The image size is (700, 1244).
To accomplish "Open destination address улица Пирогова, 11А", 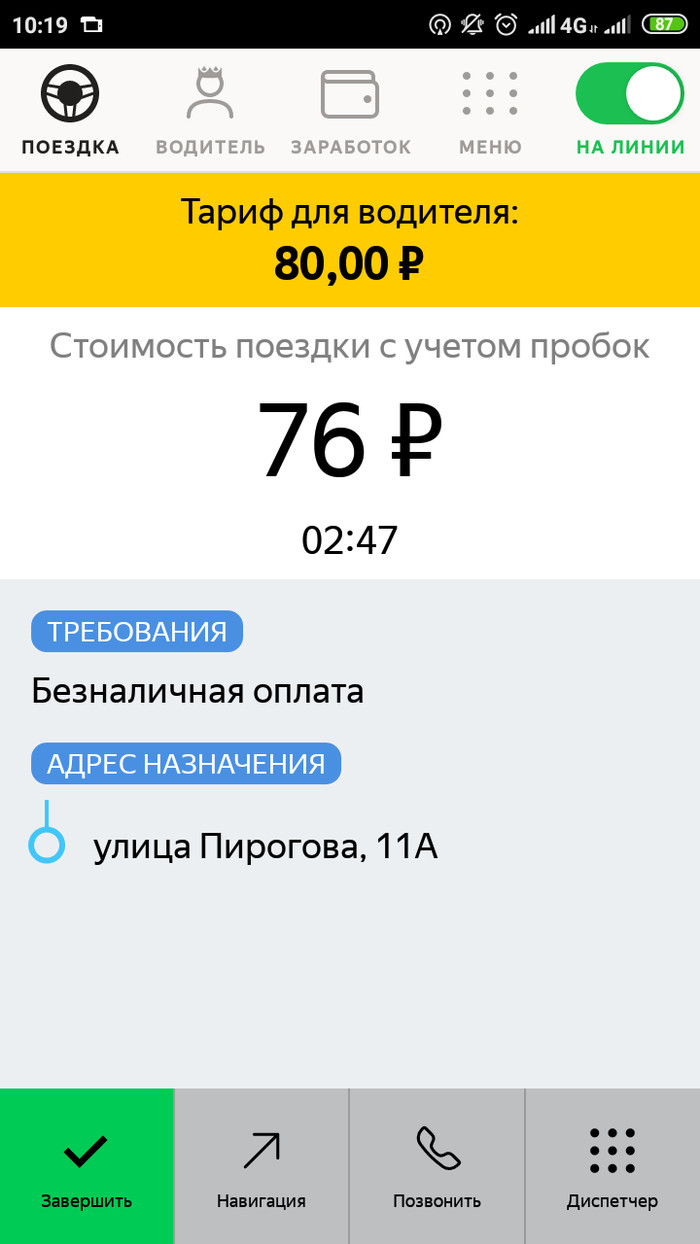I will 265,847.
